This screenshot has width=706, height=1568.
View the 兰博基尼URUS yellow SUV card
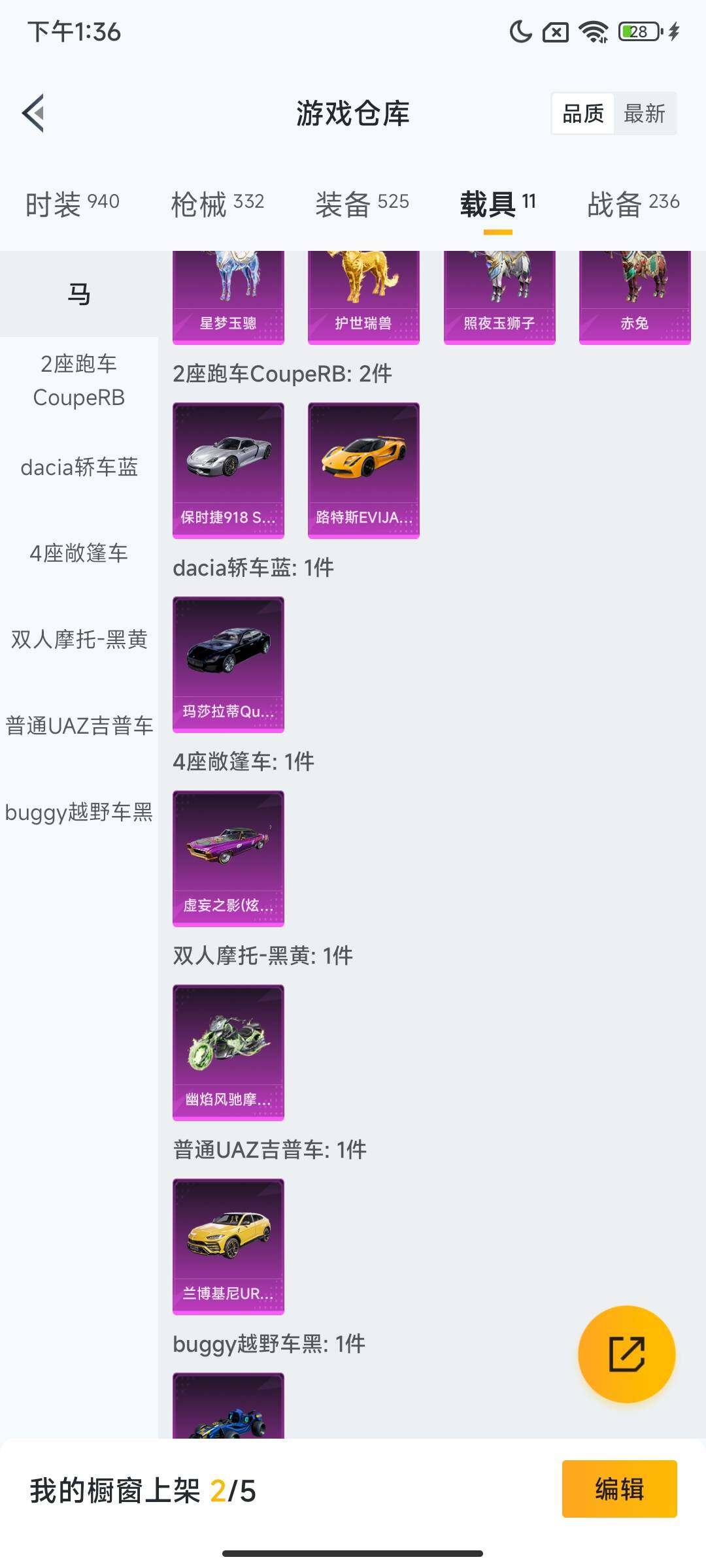227,1245
